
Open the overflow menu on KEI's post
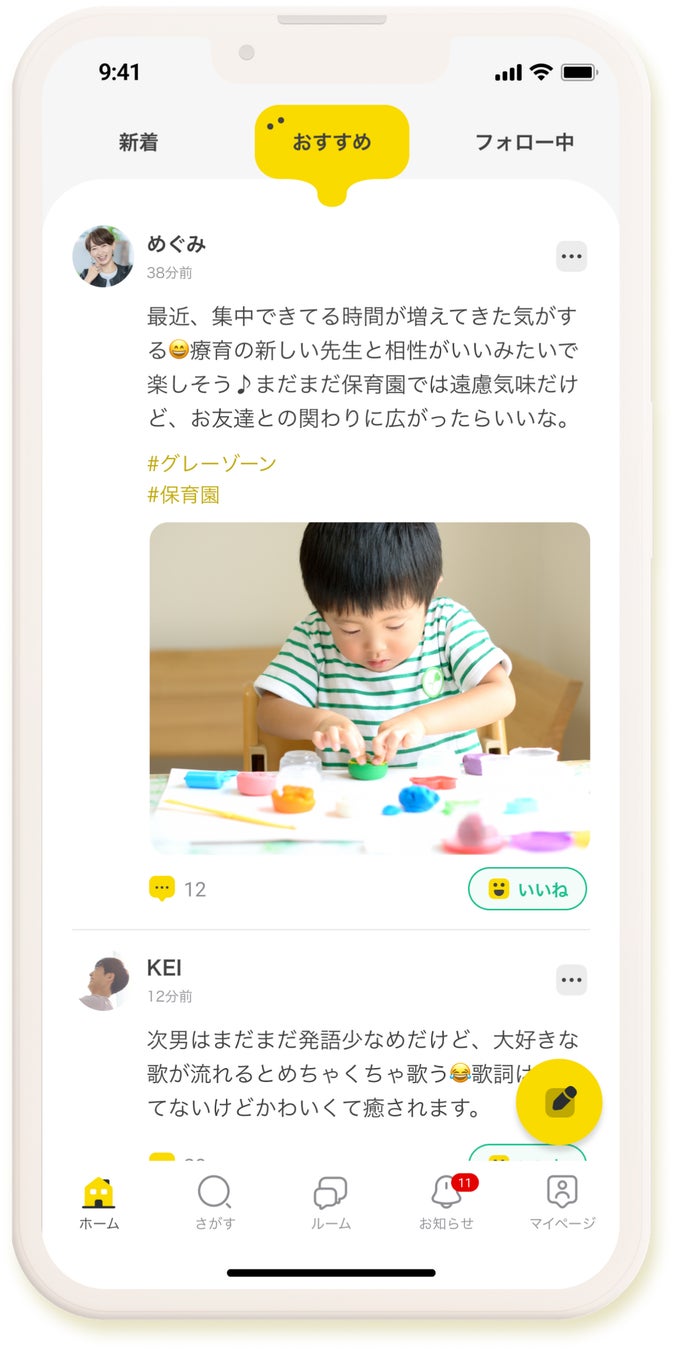coord(571,980)
